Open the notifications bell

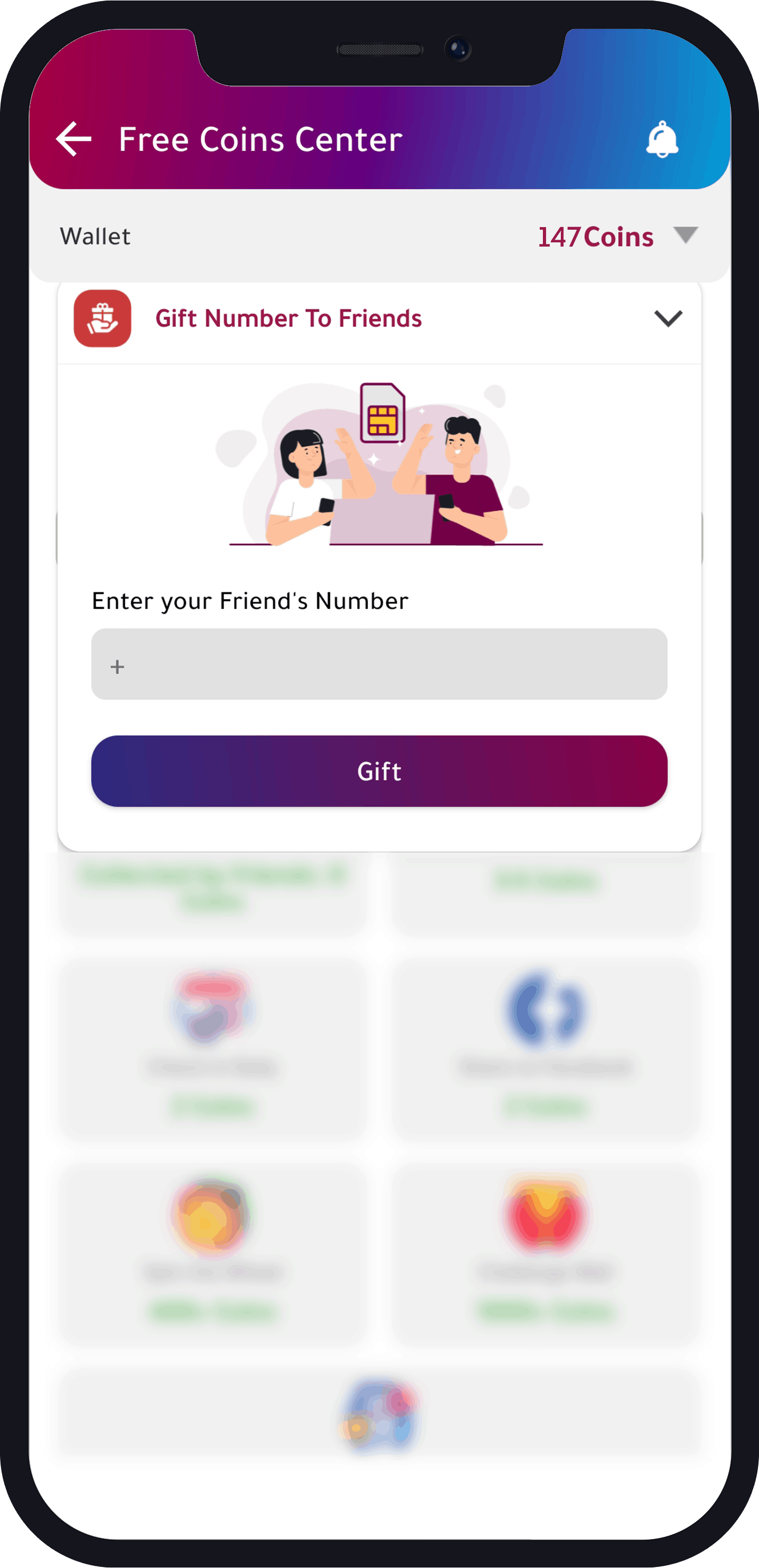pos(661,140)
